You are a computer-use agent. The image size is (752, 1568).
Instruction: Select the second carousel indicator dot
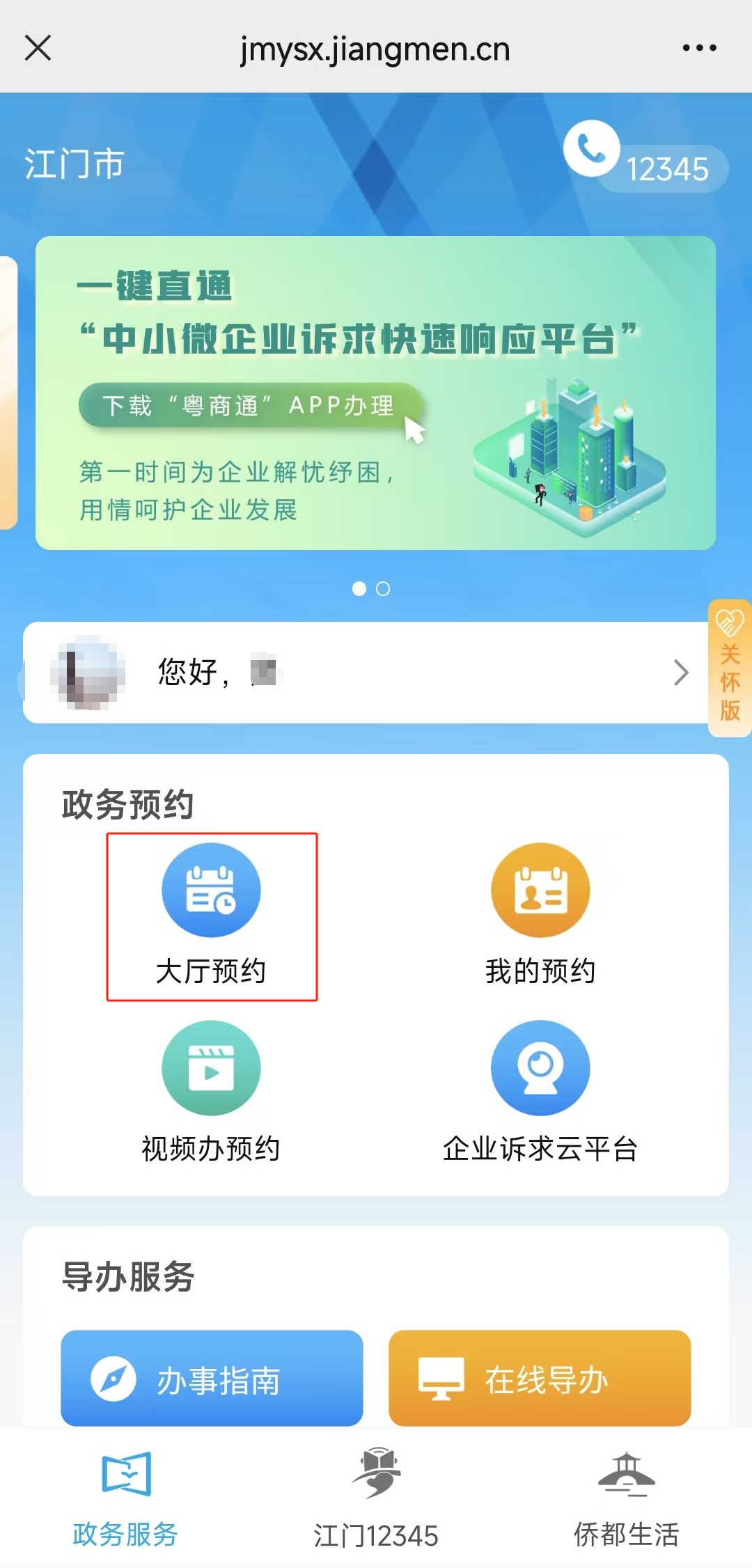tap(383, 588)
